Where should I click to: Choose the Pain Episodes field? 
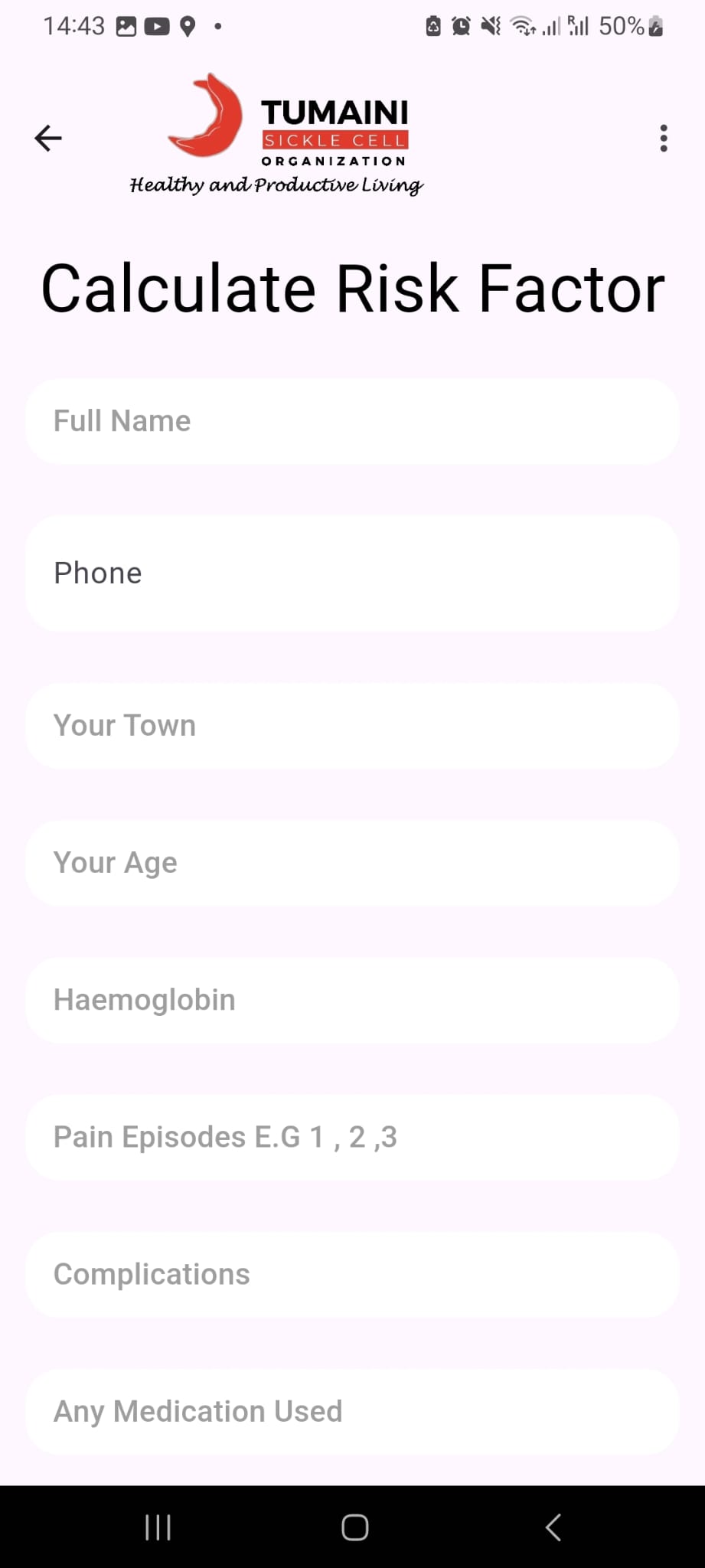coord(352,1137)
